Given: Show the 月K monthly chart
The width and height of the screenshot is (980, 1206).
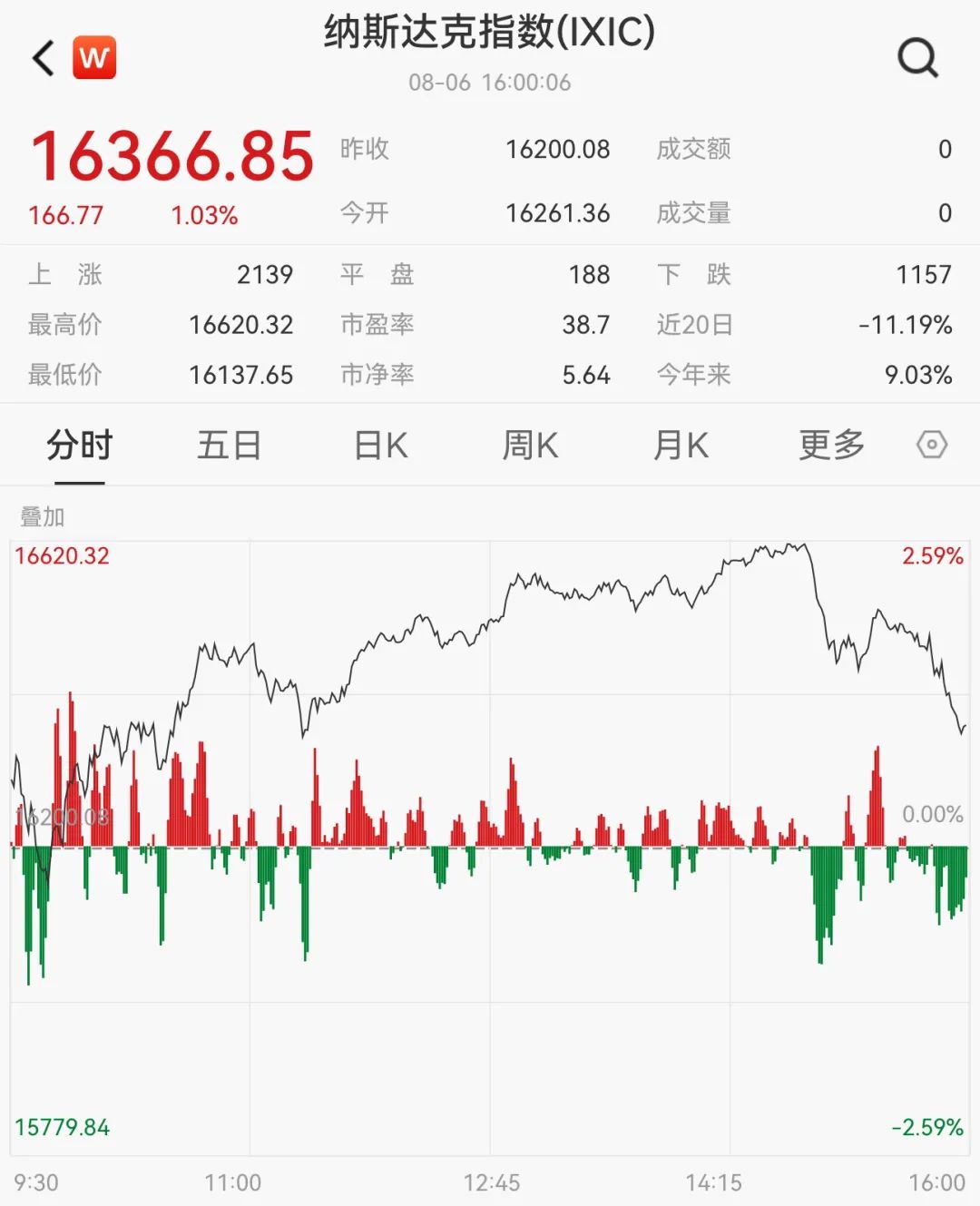Looking at the screenshot, I should [x=681, y=446].
